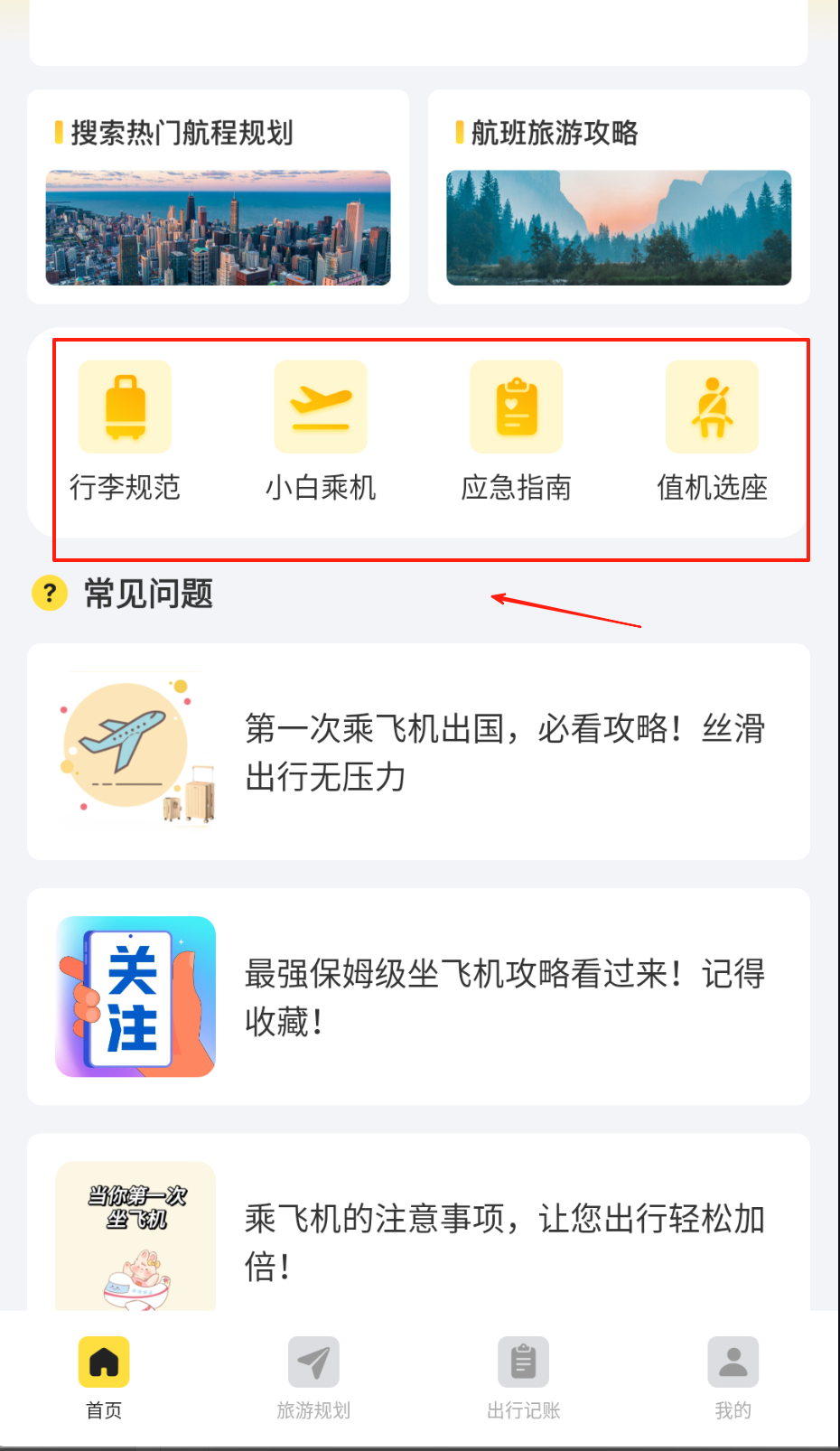The image size is (840, 1451).
Task: Open the 最强保姆级坐飞机攻略 article
Action: [418, 997]
